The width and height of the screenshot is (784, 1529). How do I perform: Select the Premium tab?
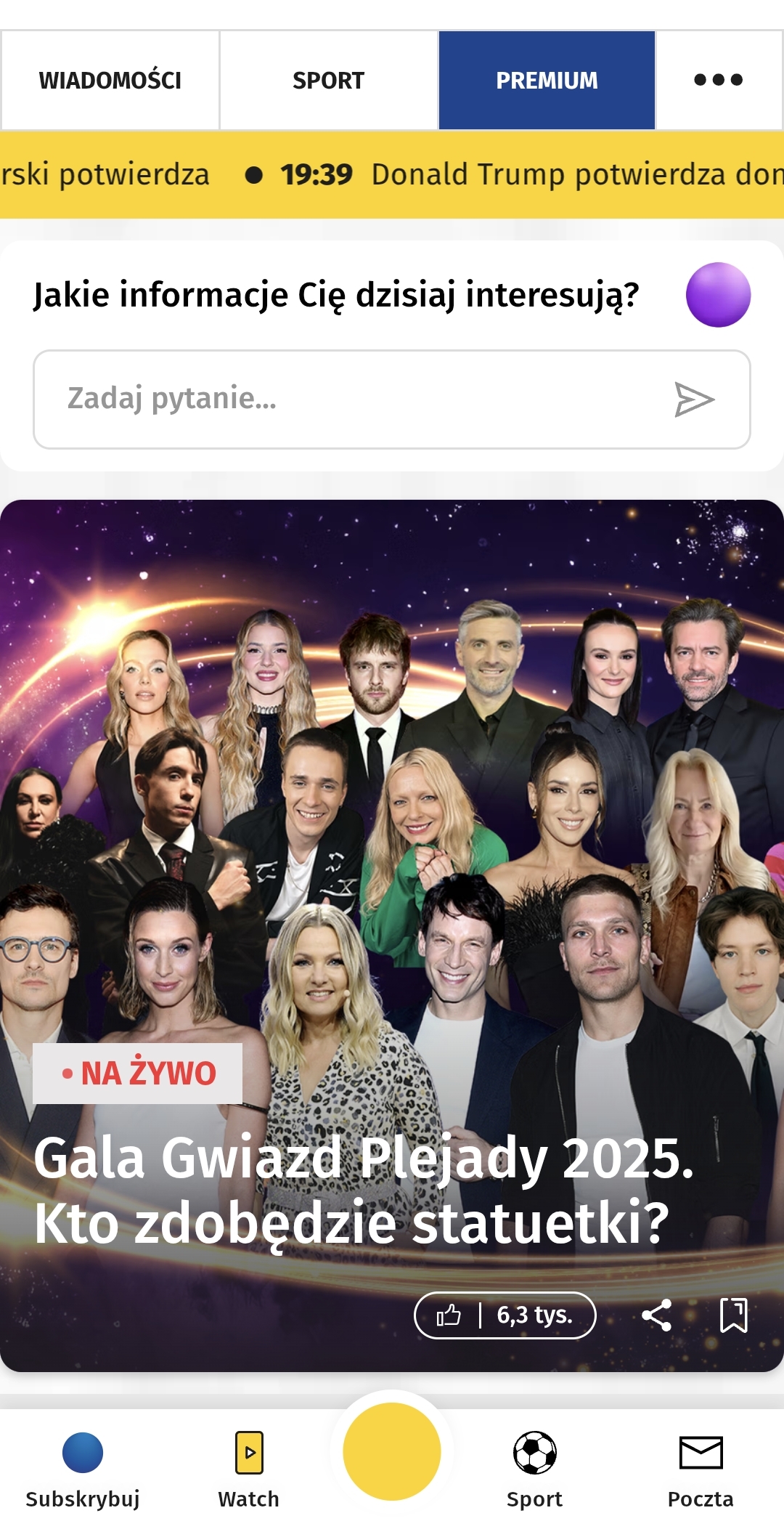[x=547, y=80]
